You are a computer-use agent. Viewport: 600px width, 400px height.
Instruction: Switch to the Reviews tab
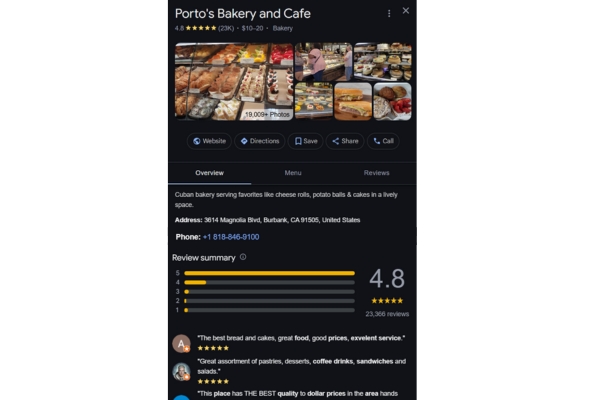click(376, 173)
